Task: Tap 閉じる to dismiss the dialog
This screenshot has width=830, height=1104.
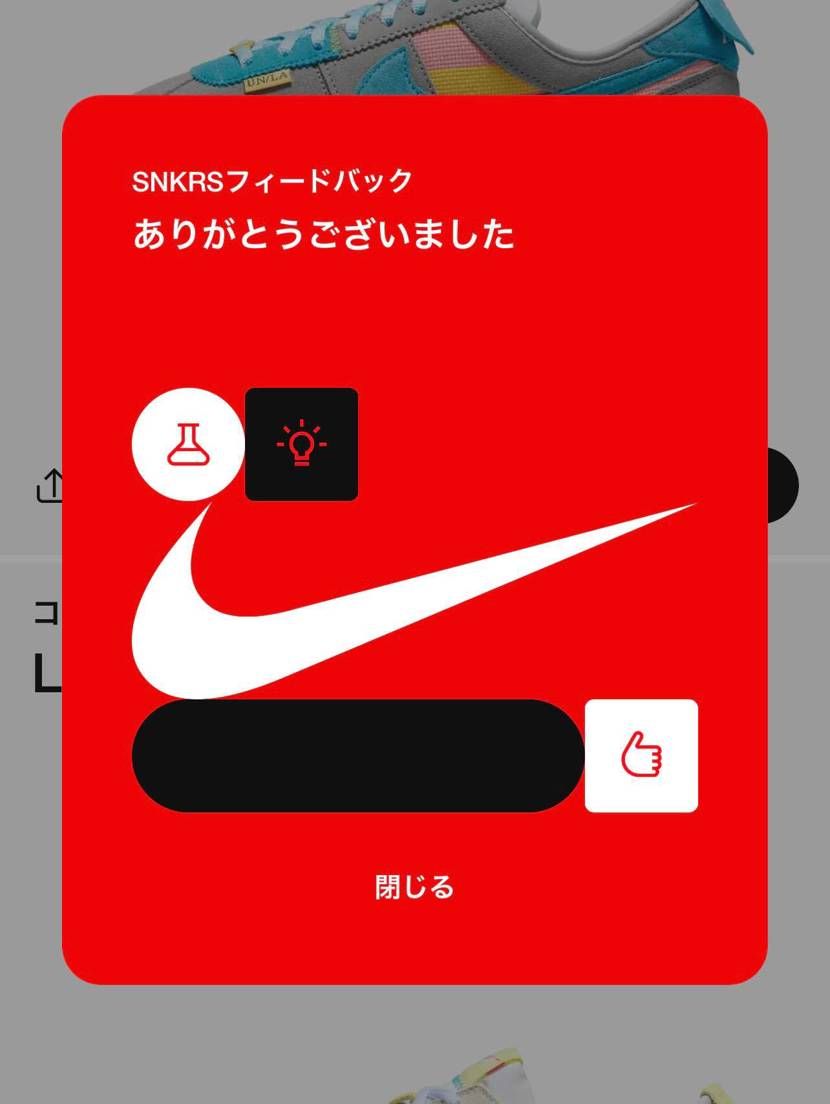Action: [413, 886]
